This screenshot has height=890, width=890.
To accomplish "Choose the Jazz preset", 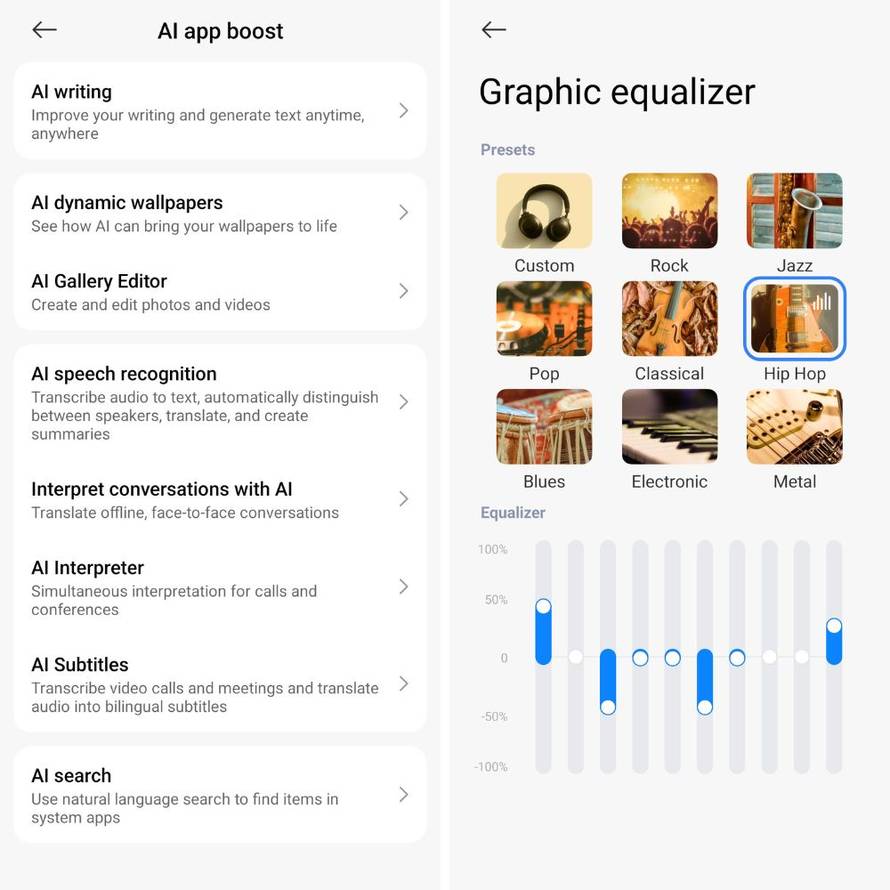I will (794, 211).
